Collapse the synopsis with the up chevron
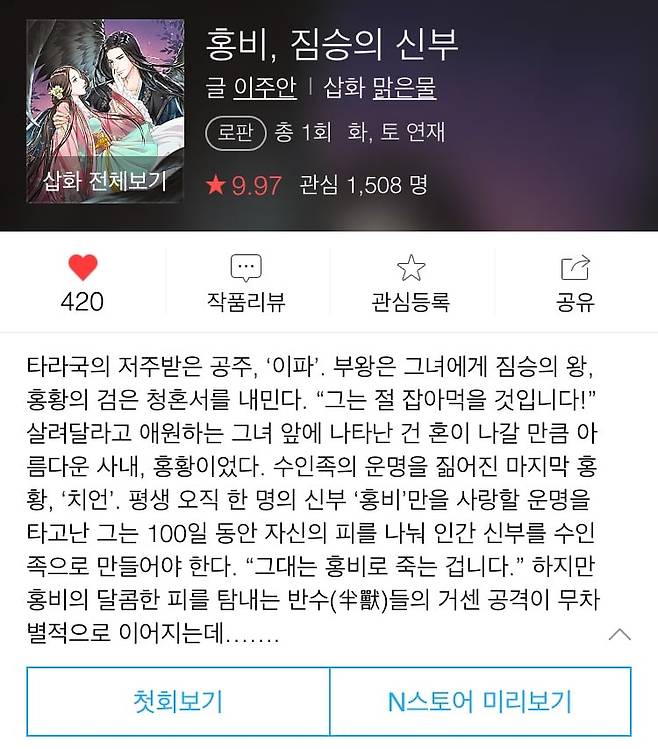 (x=619, y=634)
